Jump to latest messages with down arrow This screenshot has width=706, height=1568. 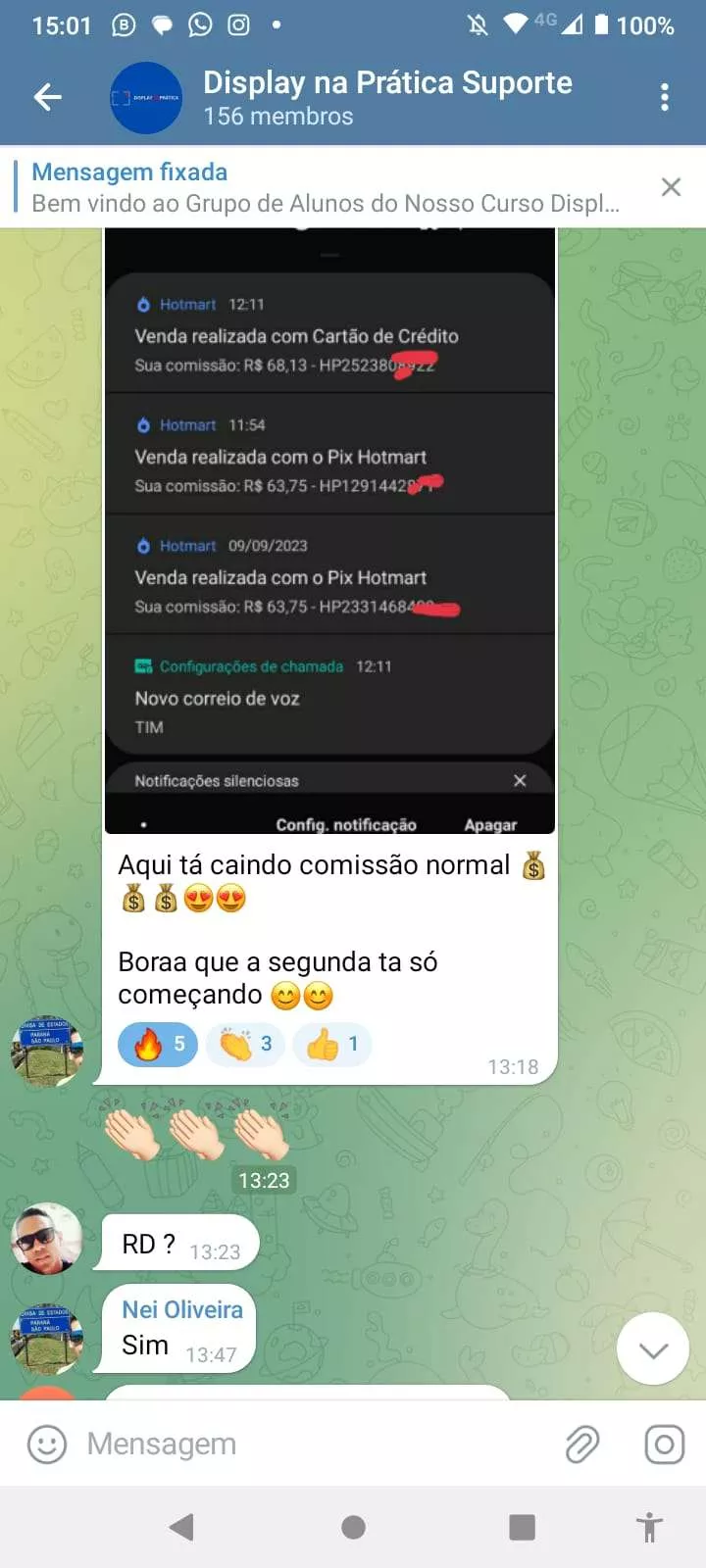pos(653,1349)
